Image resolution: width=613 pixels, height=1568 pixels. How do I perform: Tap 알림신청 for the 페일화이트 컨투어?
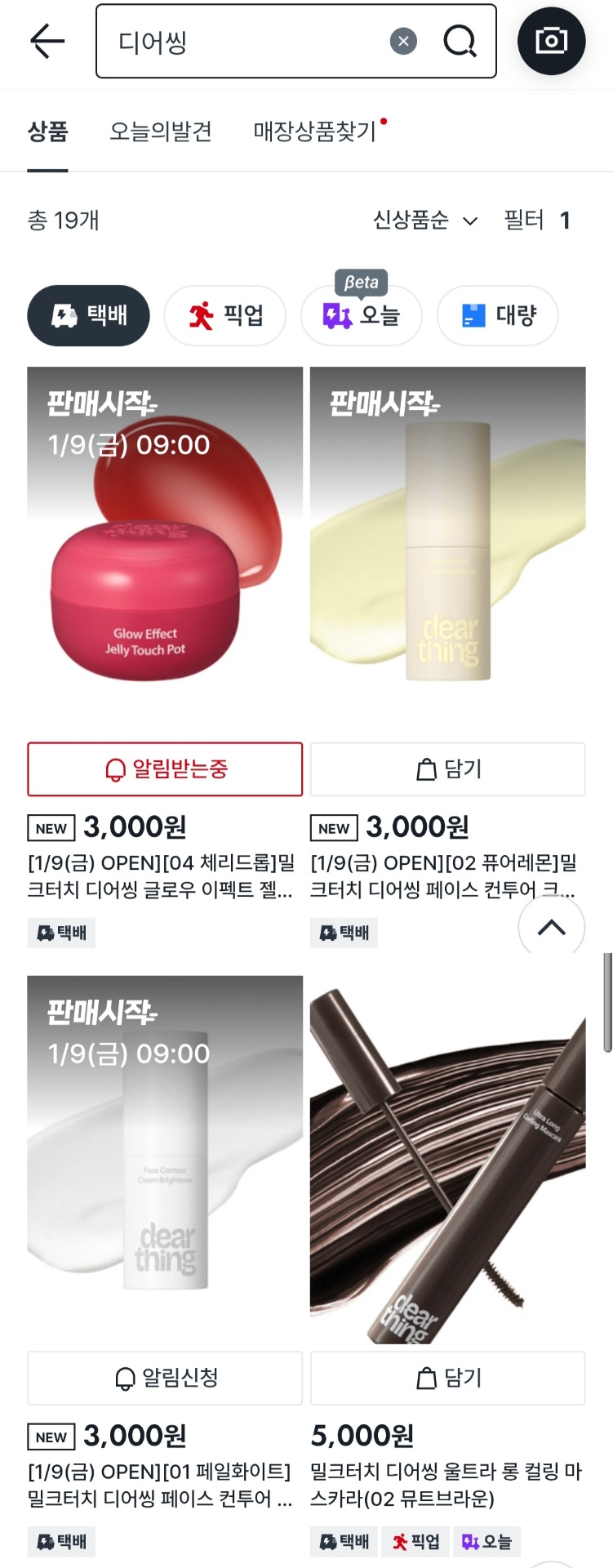point(165,1378)
